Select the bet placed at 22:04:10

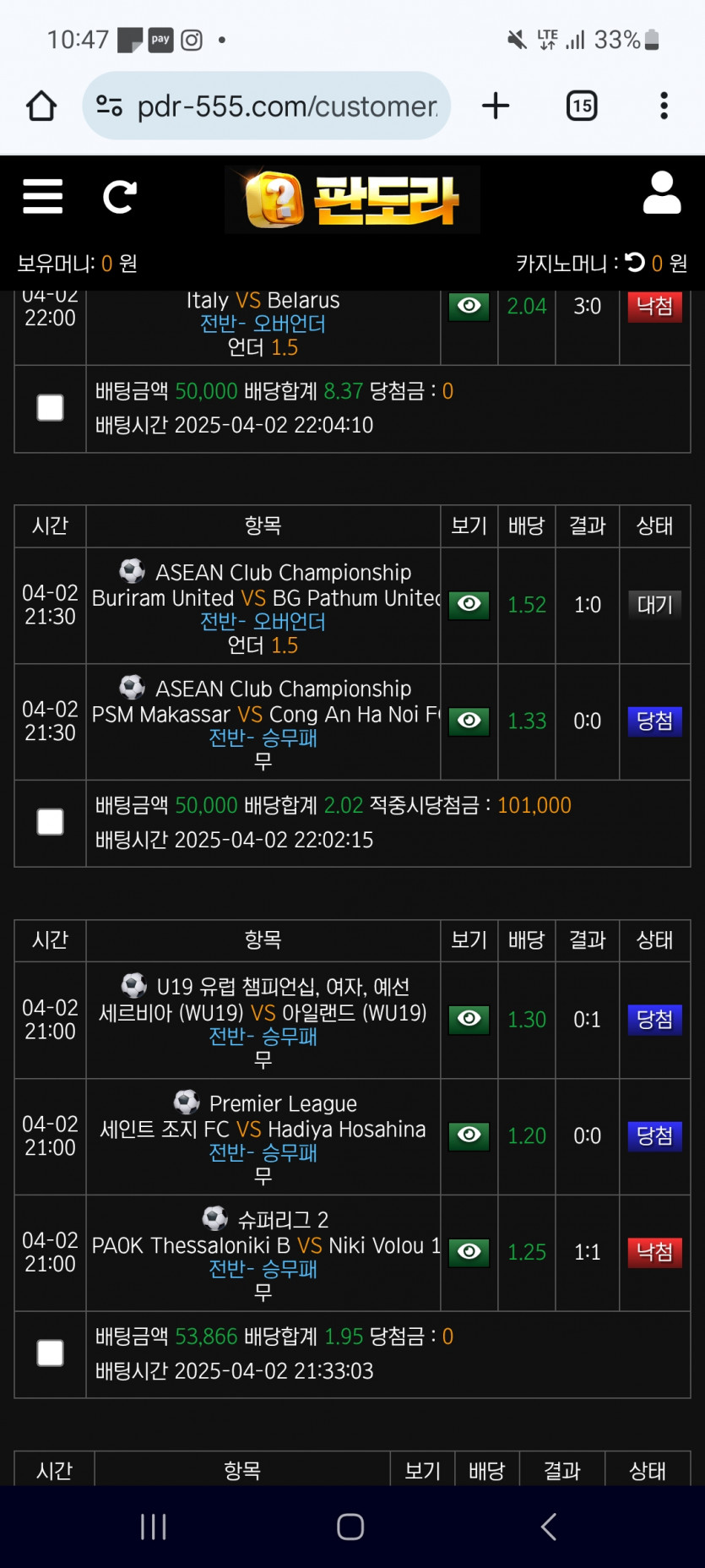pyautogui.click(x=51, y=408)
